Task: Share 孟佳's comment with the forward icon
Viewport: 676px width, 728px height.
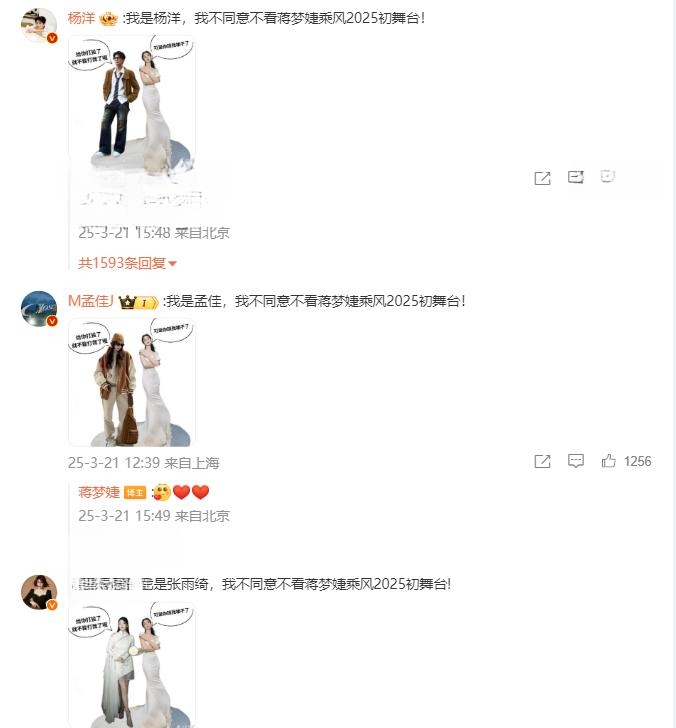Action: [x=542, y=461]
